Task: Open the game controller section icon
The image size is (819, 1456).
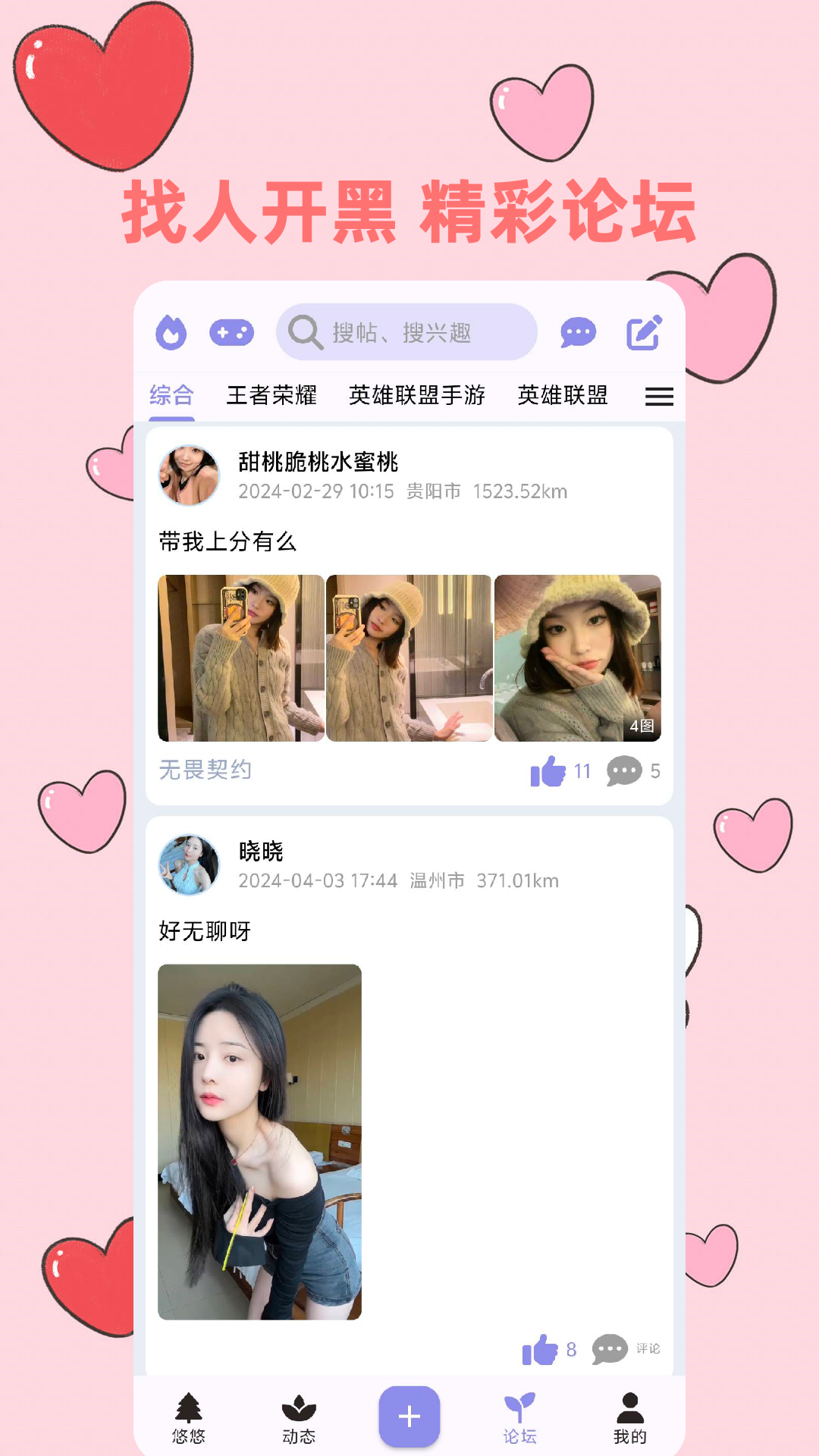Action: point(233,331)
